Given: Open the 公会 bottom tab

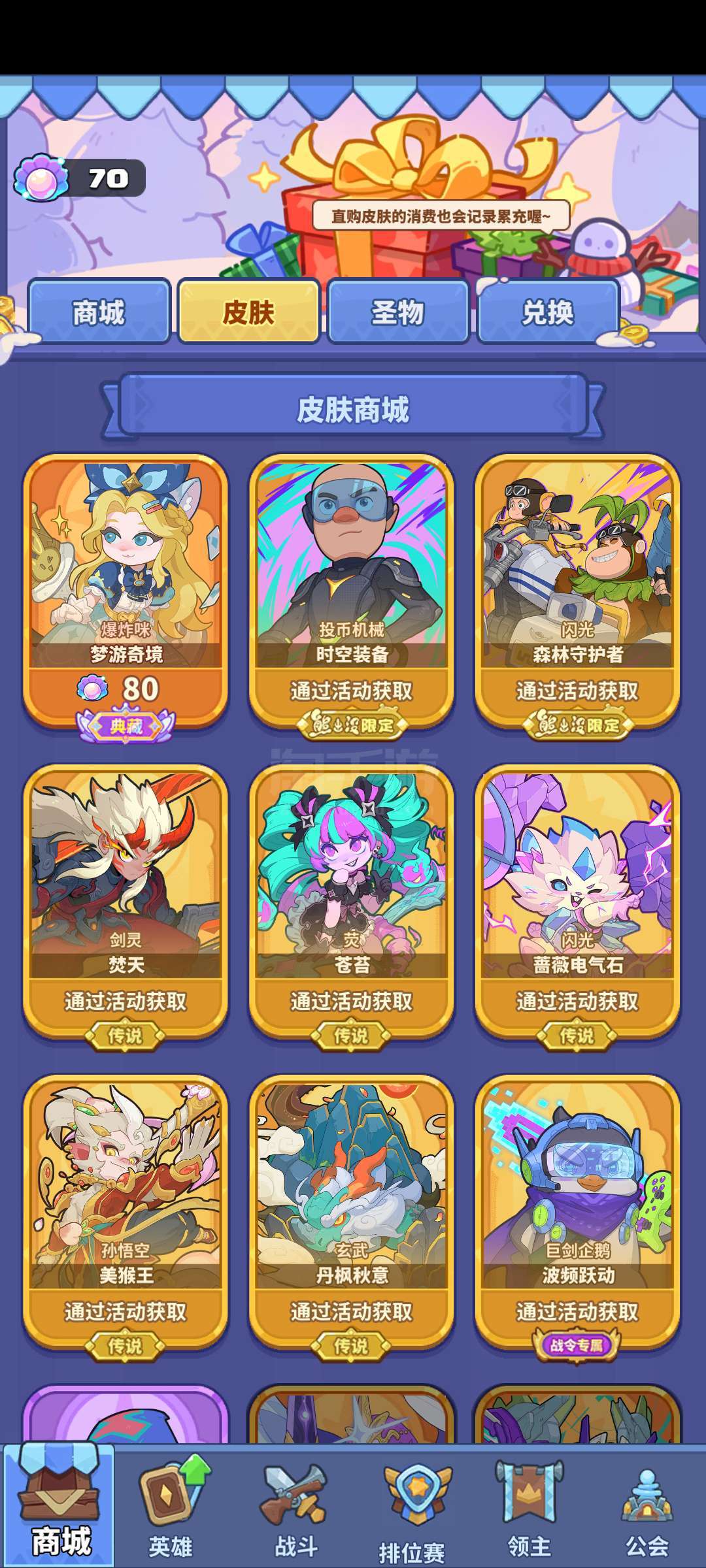Looking at the screenshot, I should (x=647, y=1509).
